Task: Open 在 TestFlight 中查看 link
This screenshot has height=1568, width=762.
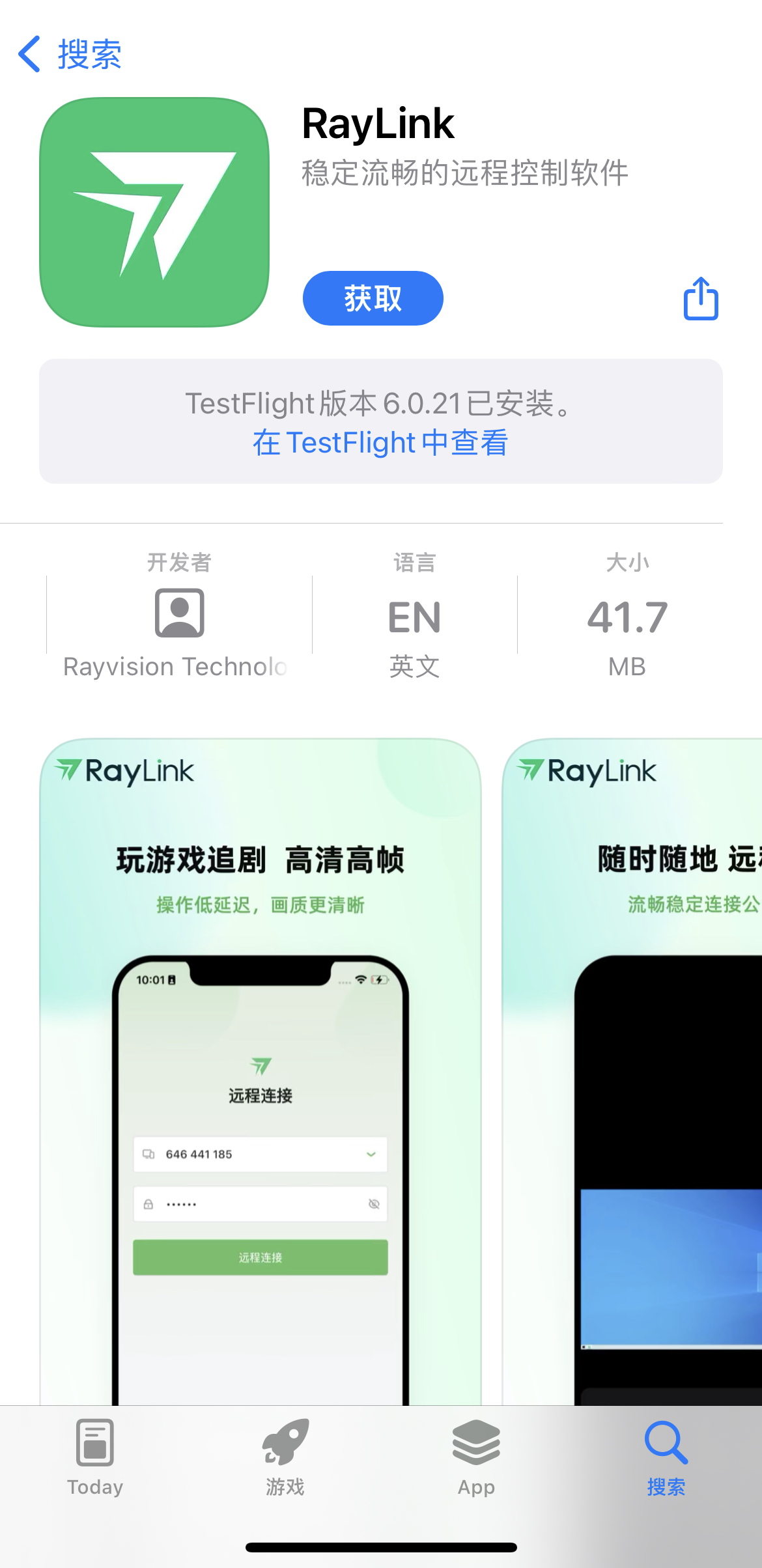Action: pyautogui.click(x=380, y=443)
